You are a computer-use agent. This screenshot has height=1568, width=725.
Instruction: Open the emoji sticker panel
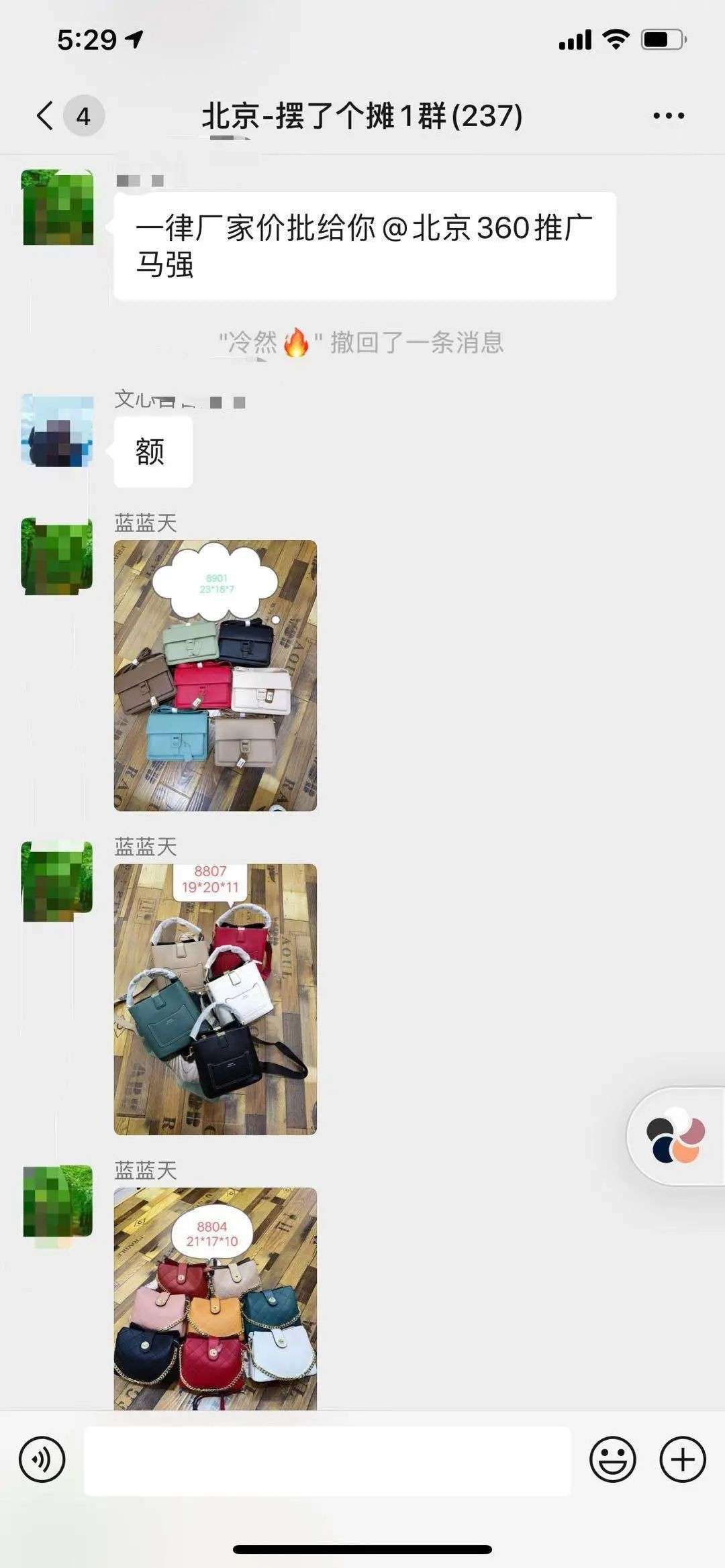coord(612,1459)
